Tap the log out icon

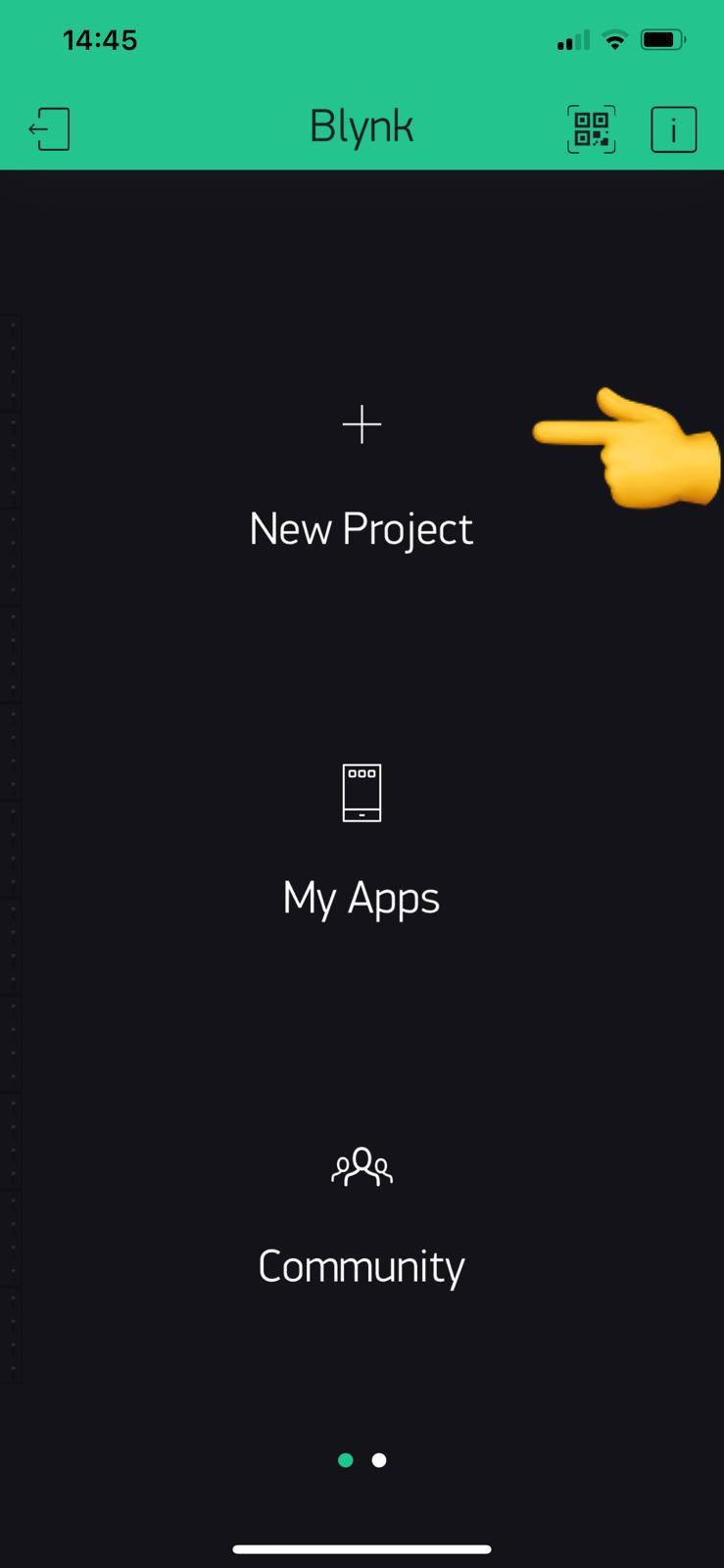[50, 129]
